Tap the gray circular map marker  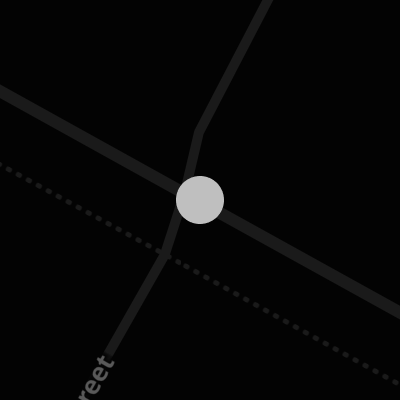click(200, 200)
